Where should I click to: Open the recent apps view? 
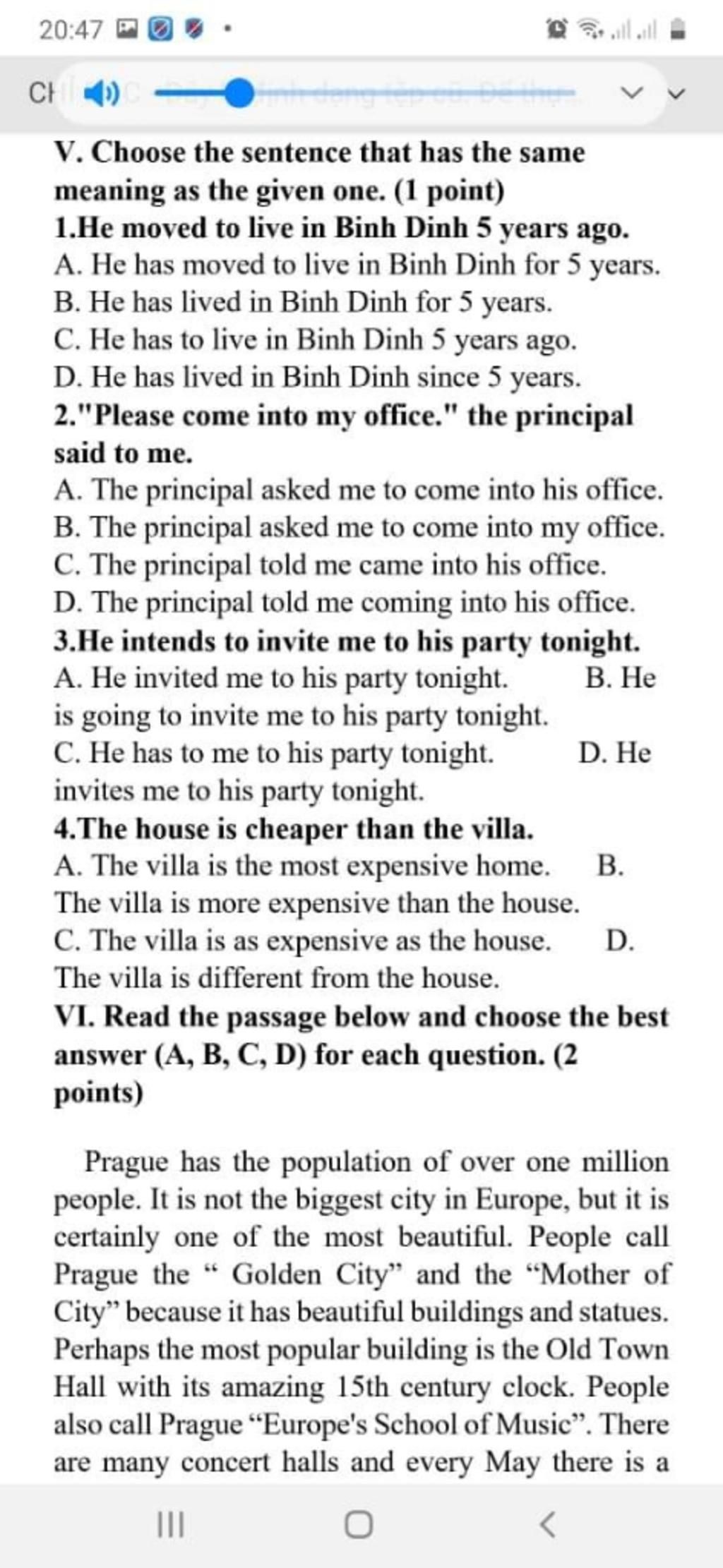coord(170,1526)
